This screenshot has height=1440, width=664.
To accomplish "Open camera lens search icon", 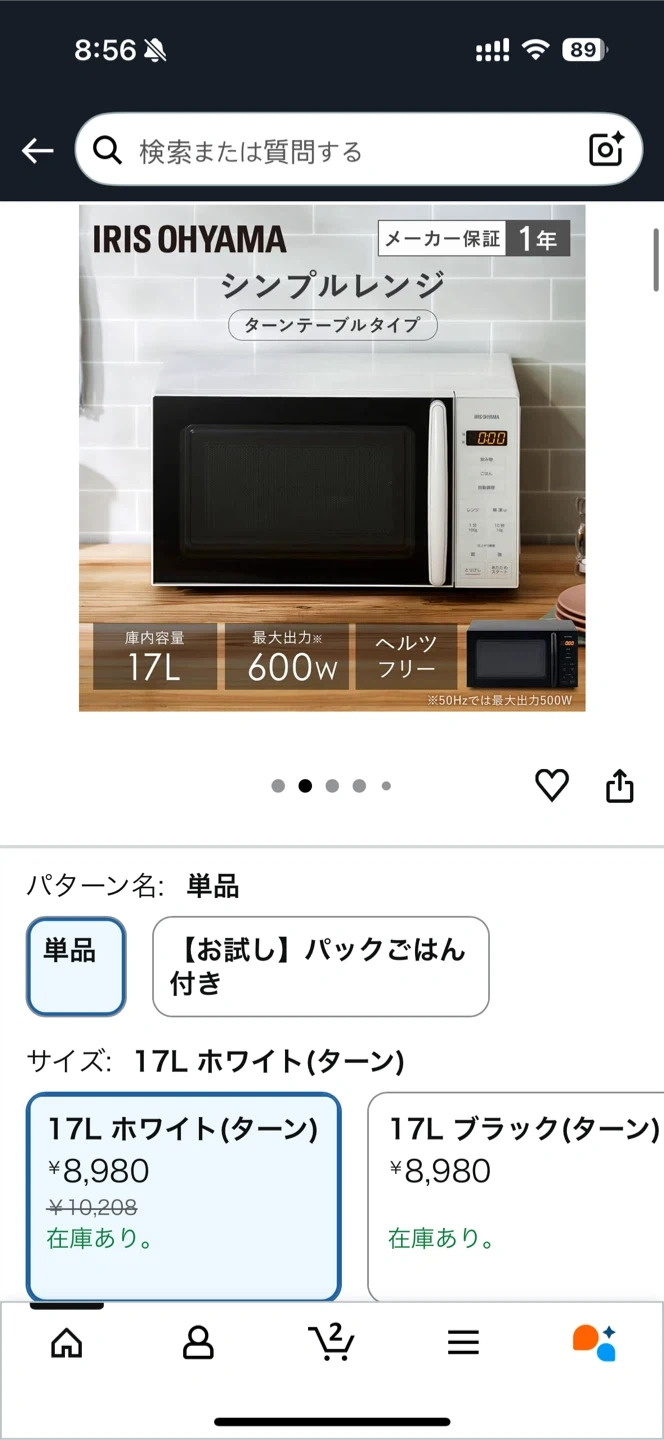I will pos(607,150).
